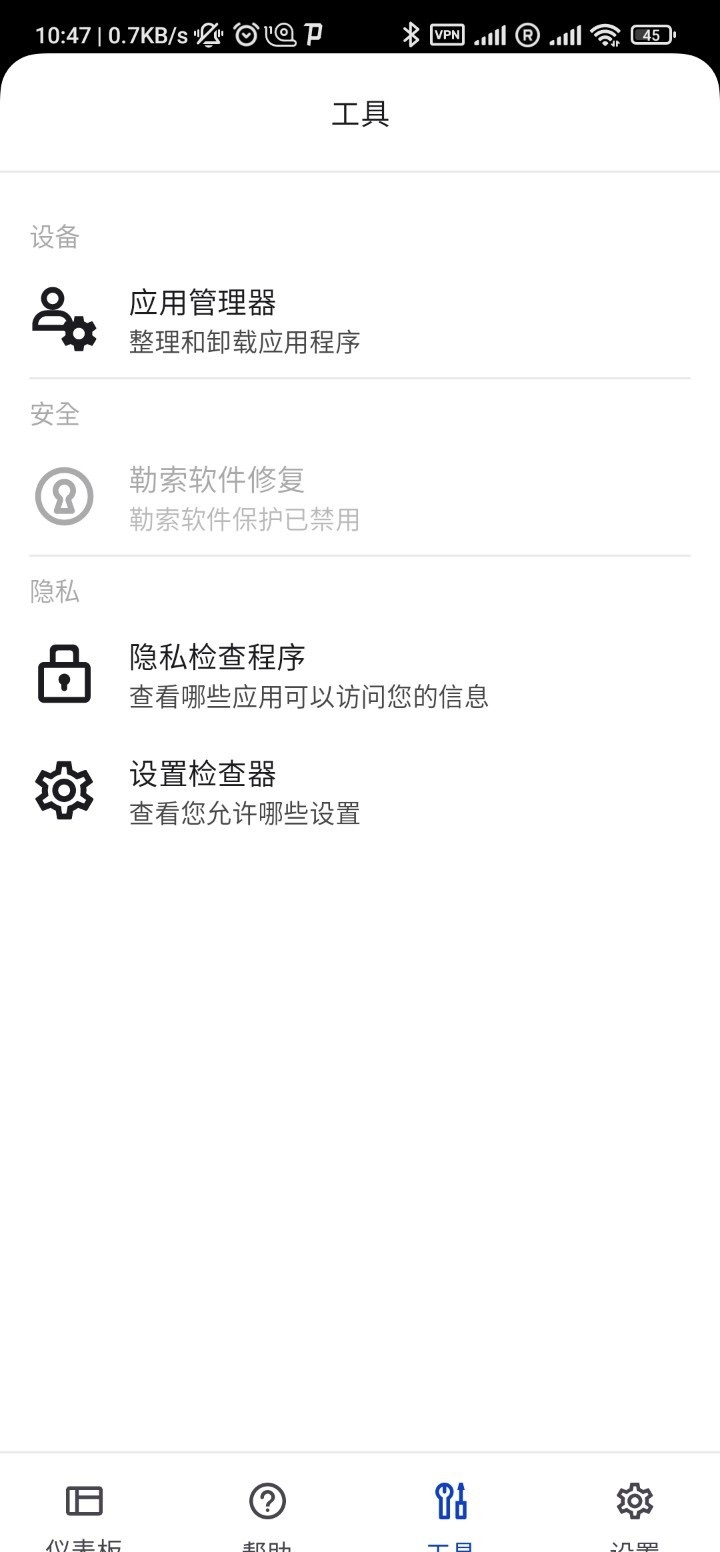Viewport: 720px width, 1552px height.
Task: Switch to the 仪表板 tab
Action: click(84, 1510)
